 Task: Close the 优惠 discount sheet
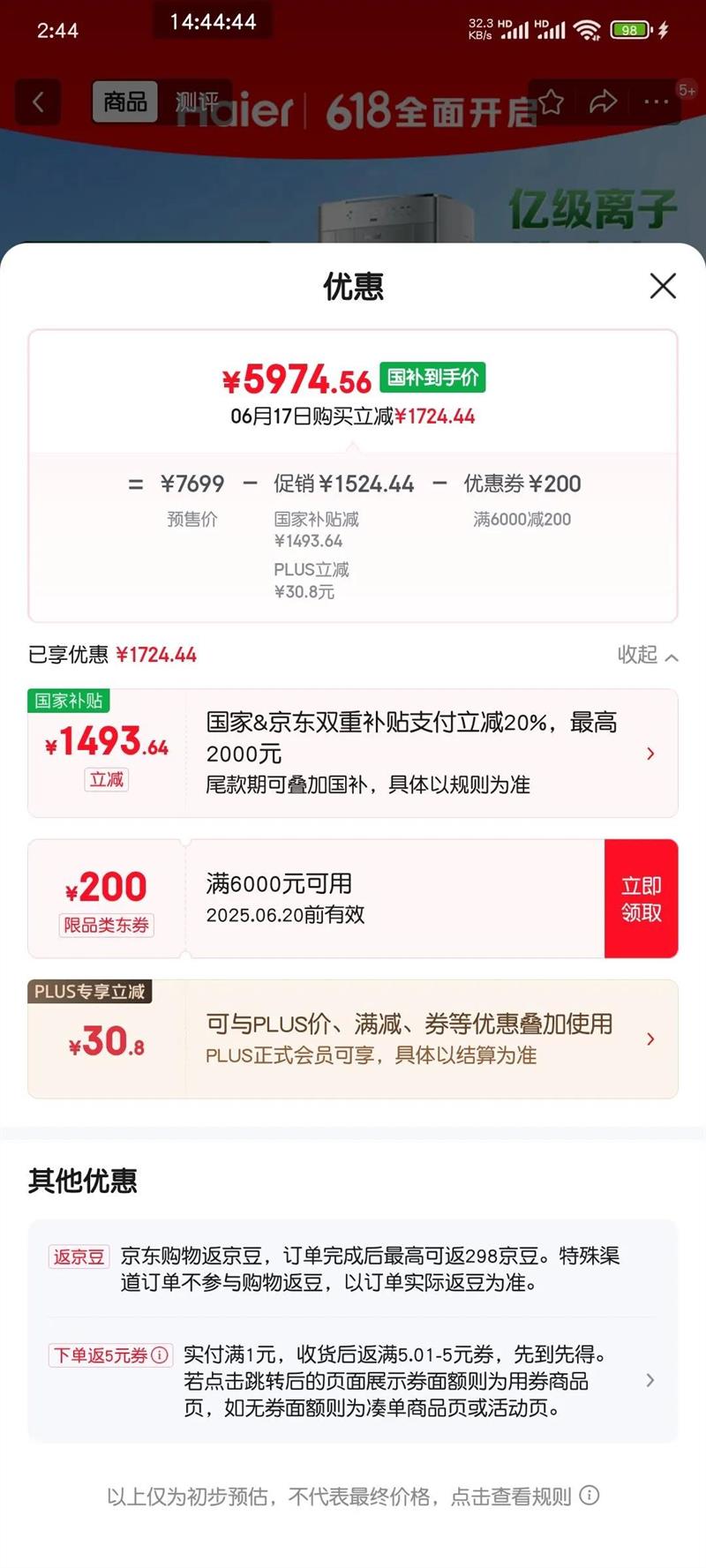point(663,286)
